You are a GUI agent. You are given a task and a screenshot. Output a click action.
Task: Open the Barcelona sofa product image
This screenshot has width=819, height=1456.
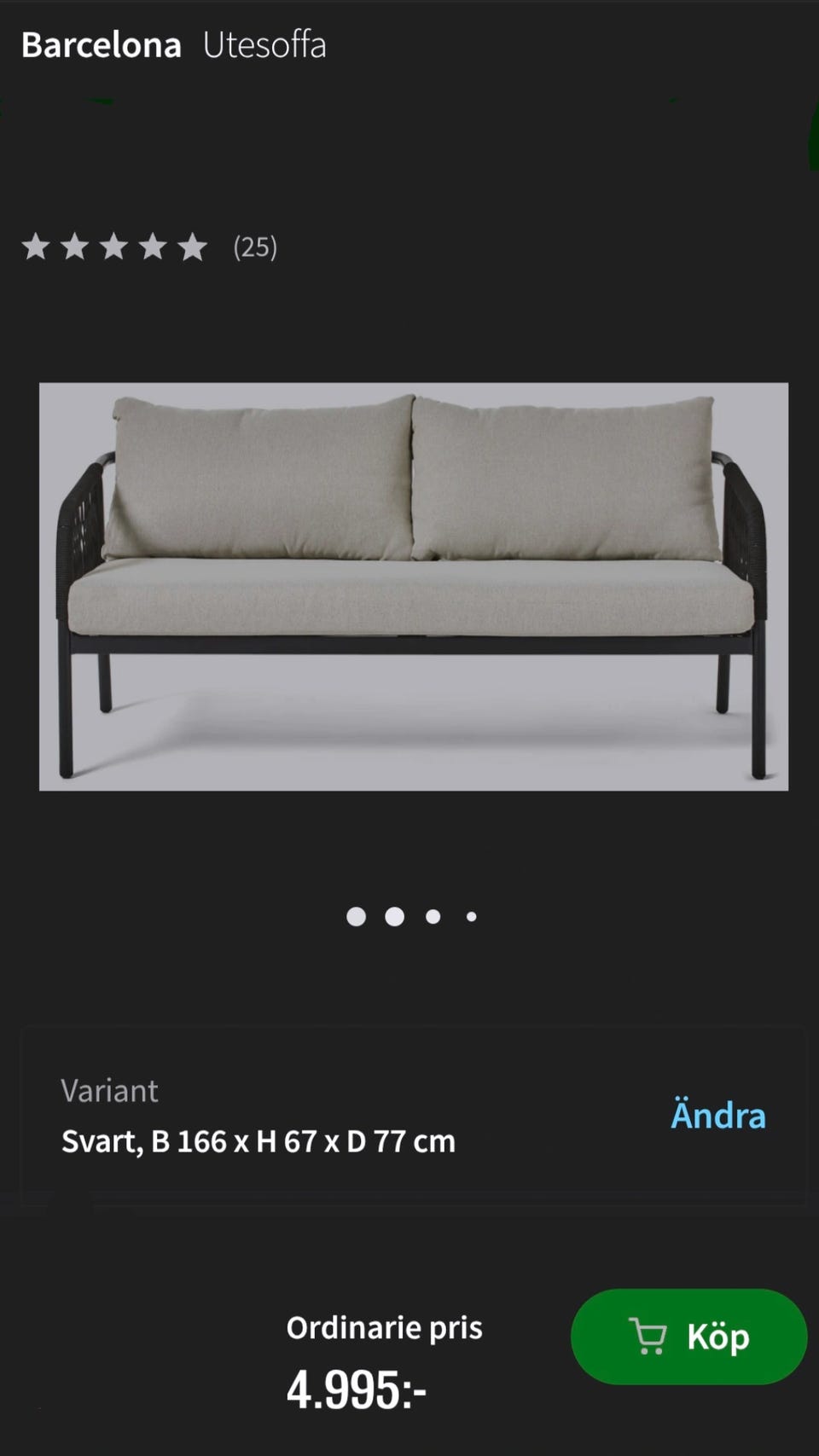click(414, 587)
